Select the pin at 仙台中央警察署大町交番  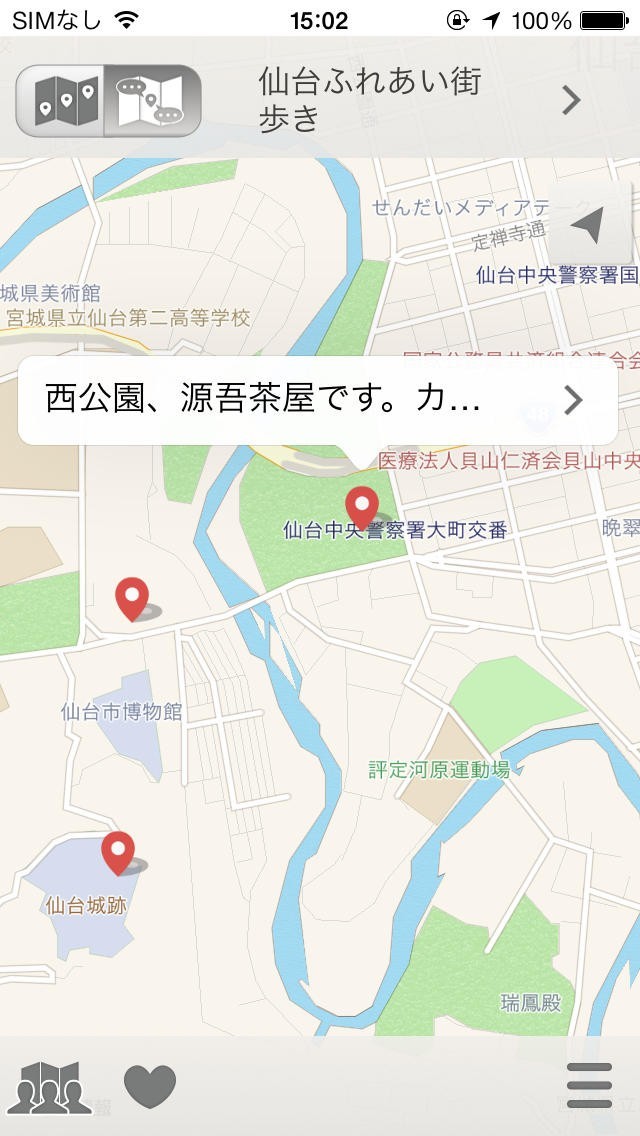point(362,507)
